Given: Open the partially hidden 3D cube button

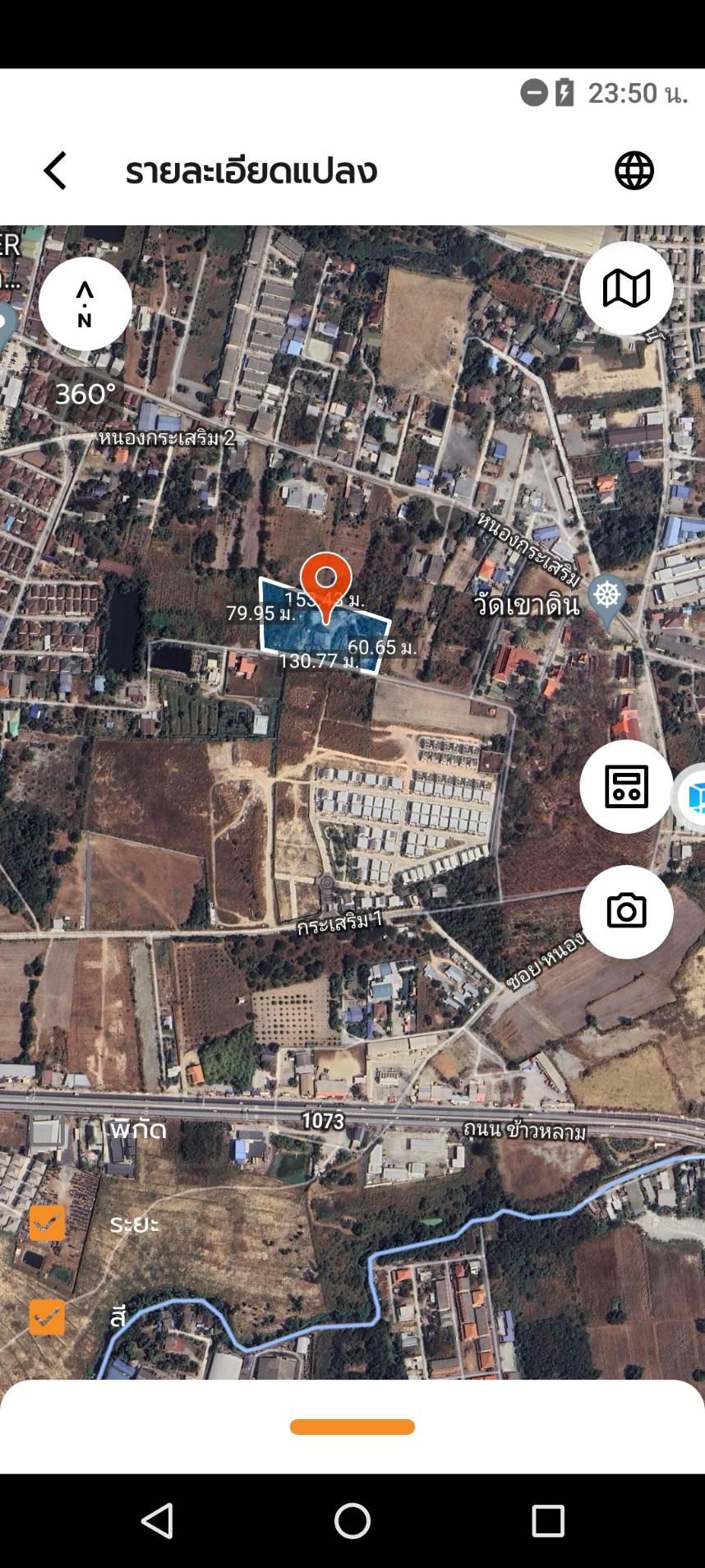Looking at the screenshot, I should tap(692, 795).
